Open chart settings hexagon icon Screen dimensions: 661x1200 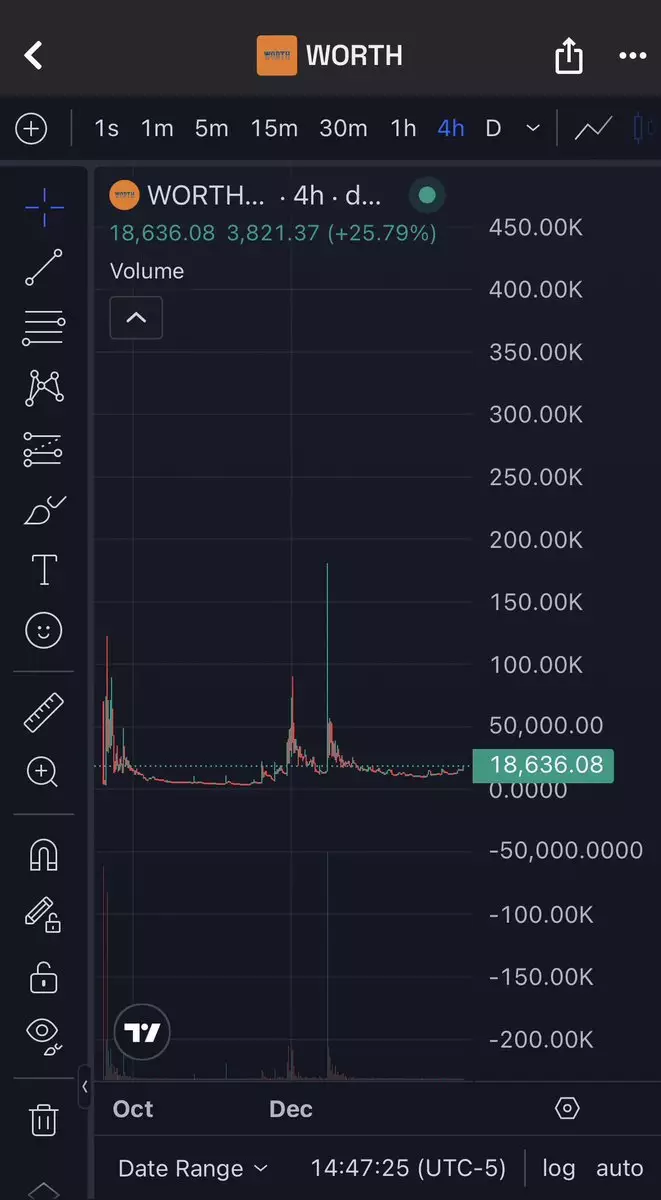pyautogui.click(x=567, y=1108)
